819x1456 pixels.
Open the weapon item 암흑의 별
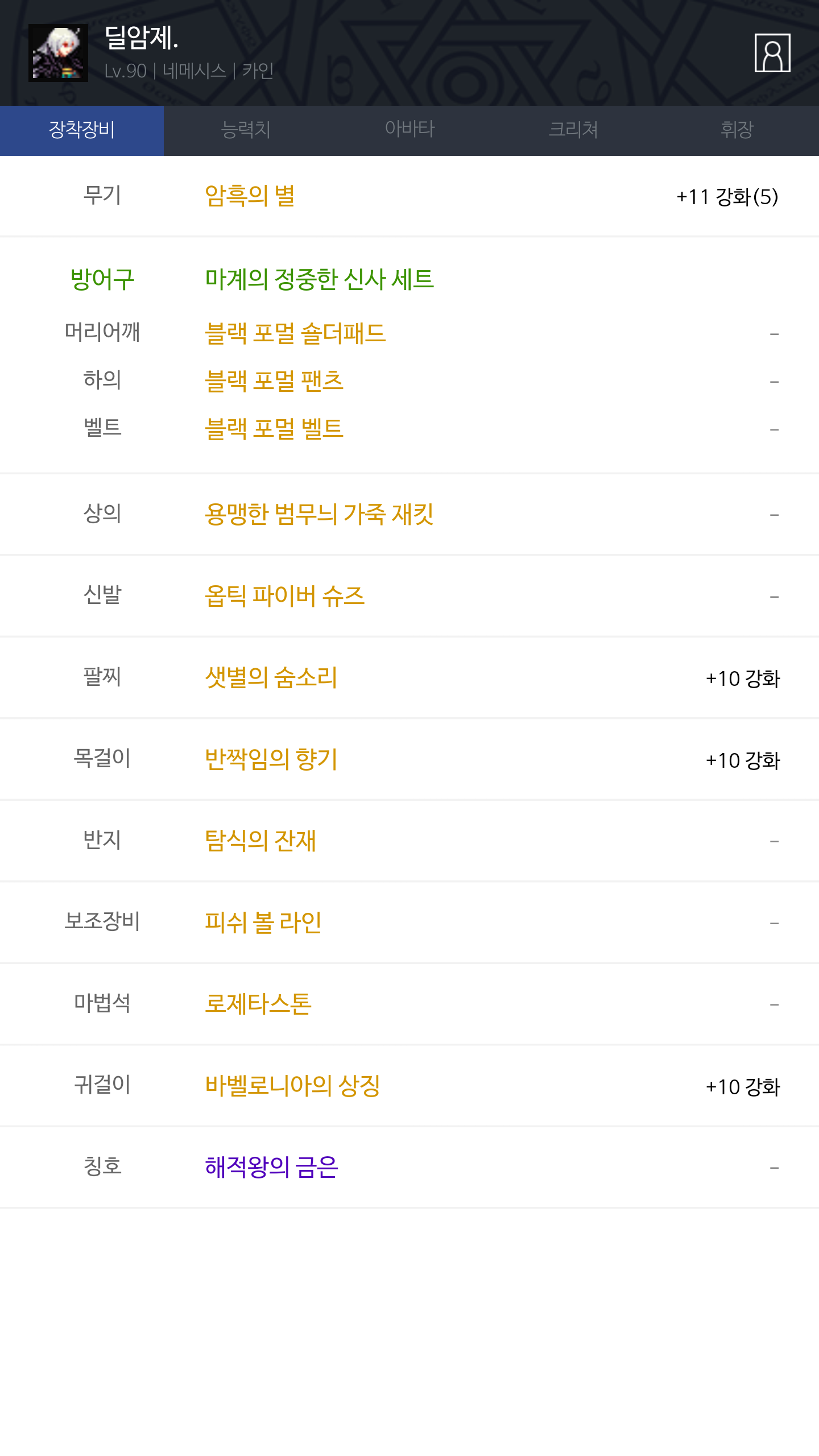[x=250, y=196]
